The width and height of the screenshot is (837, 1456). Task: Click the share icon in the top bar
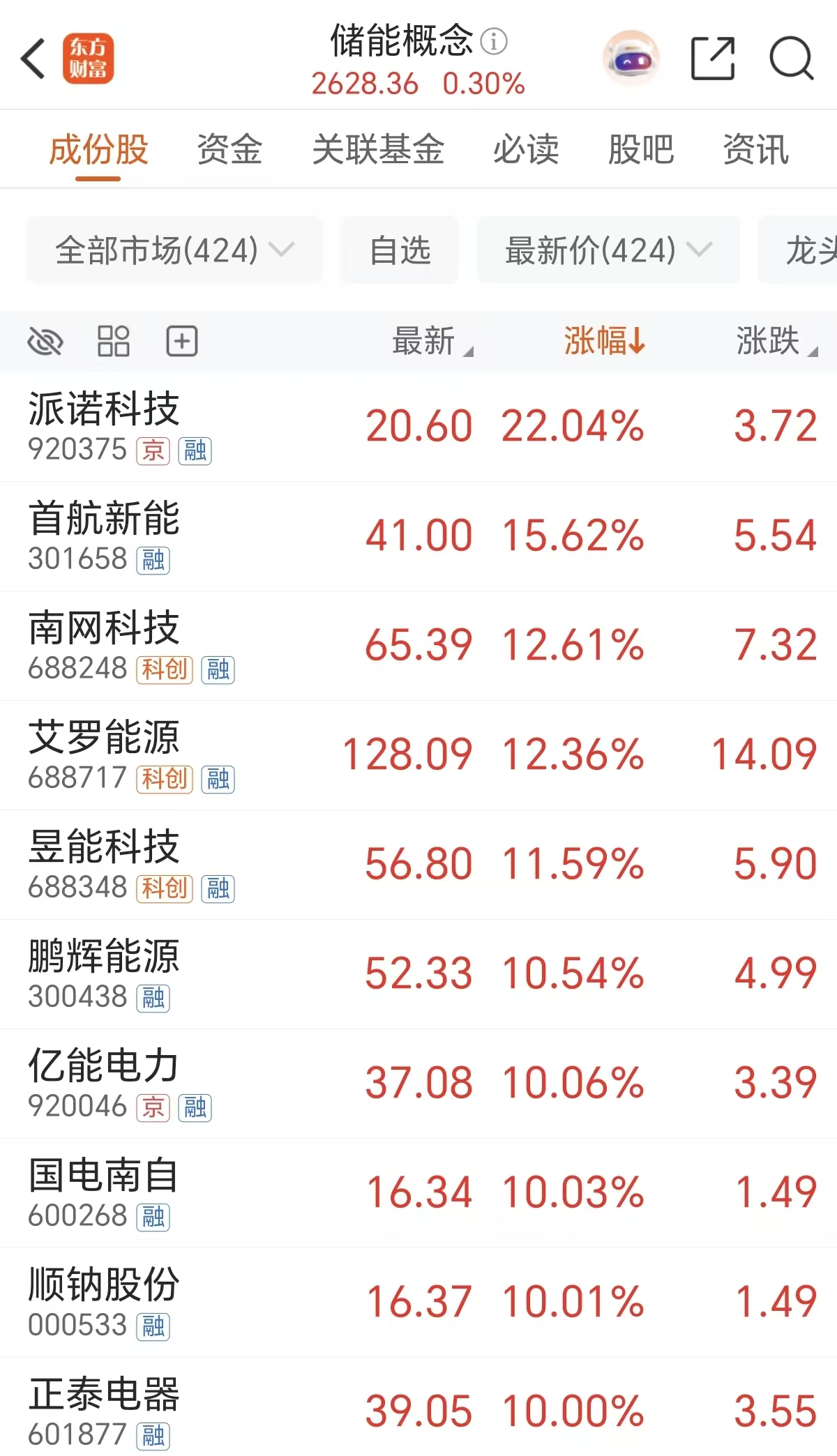click(713, 59)
